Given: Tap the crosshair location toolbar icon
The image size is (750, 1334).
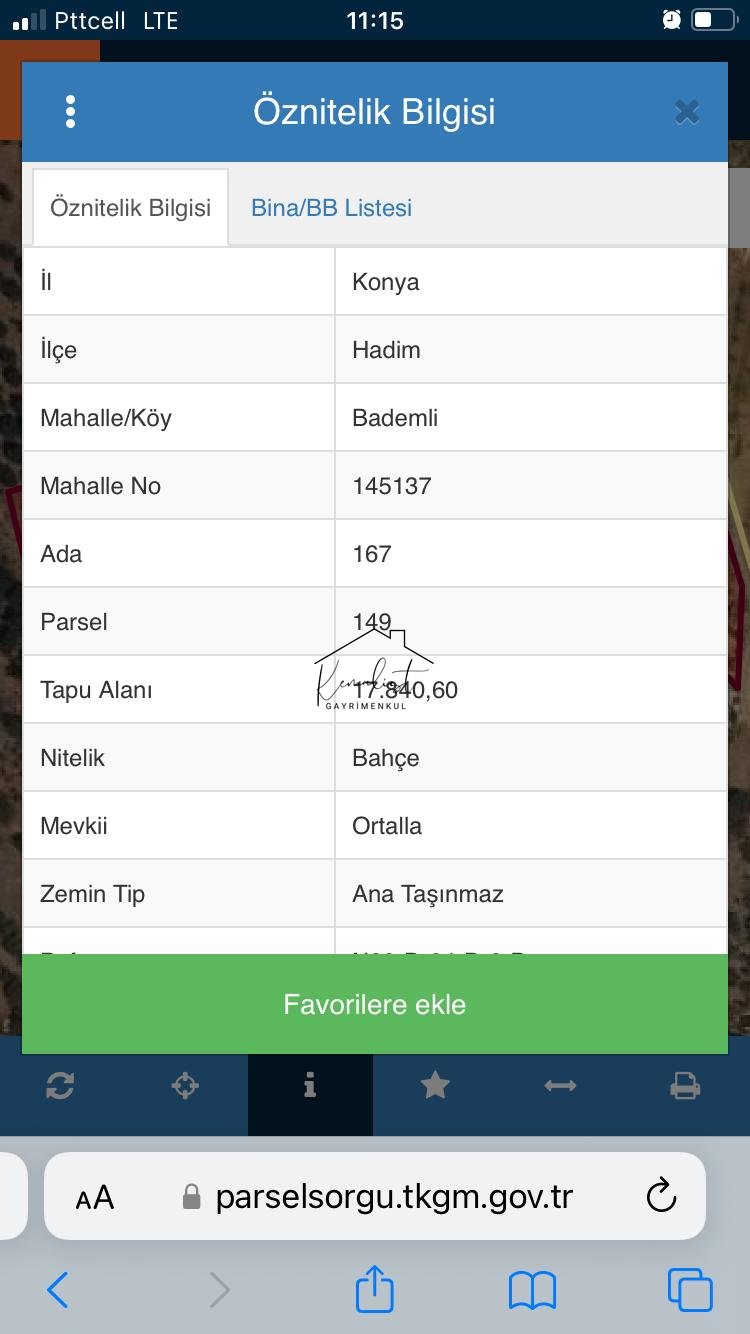Looking at the screenshot, I should [x=185, y=1085].
